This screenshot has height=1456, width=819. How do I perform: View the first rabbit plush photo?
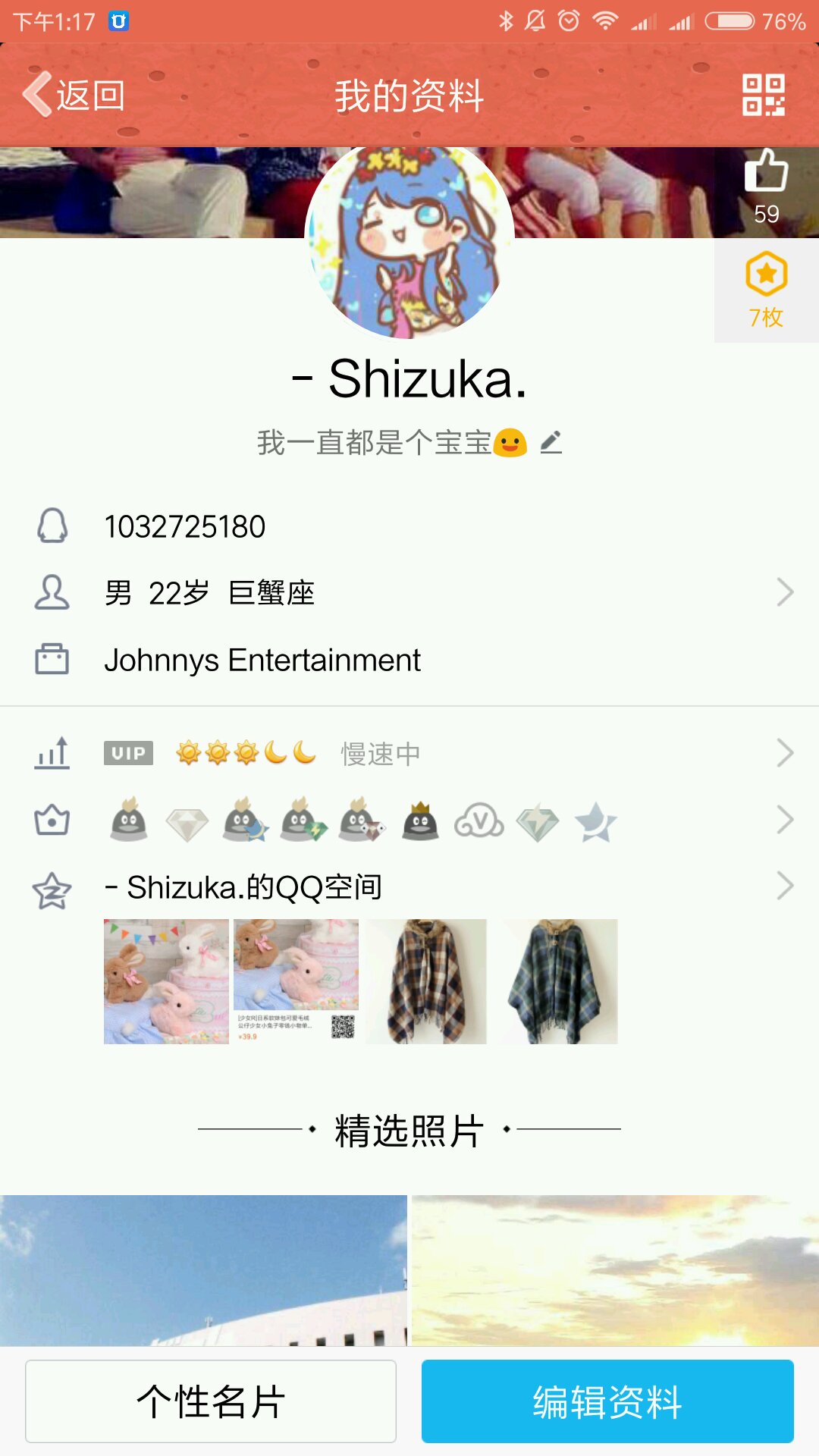coord(166,981)
